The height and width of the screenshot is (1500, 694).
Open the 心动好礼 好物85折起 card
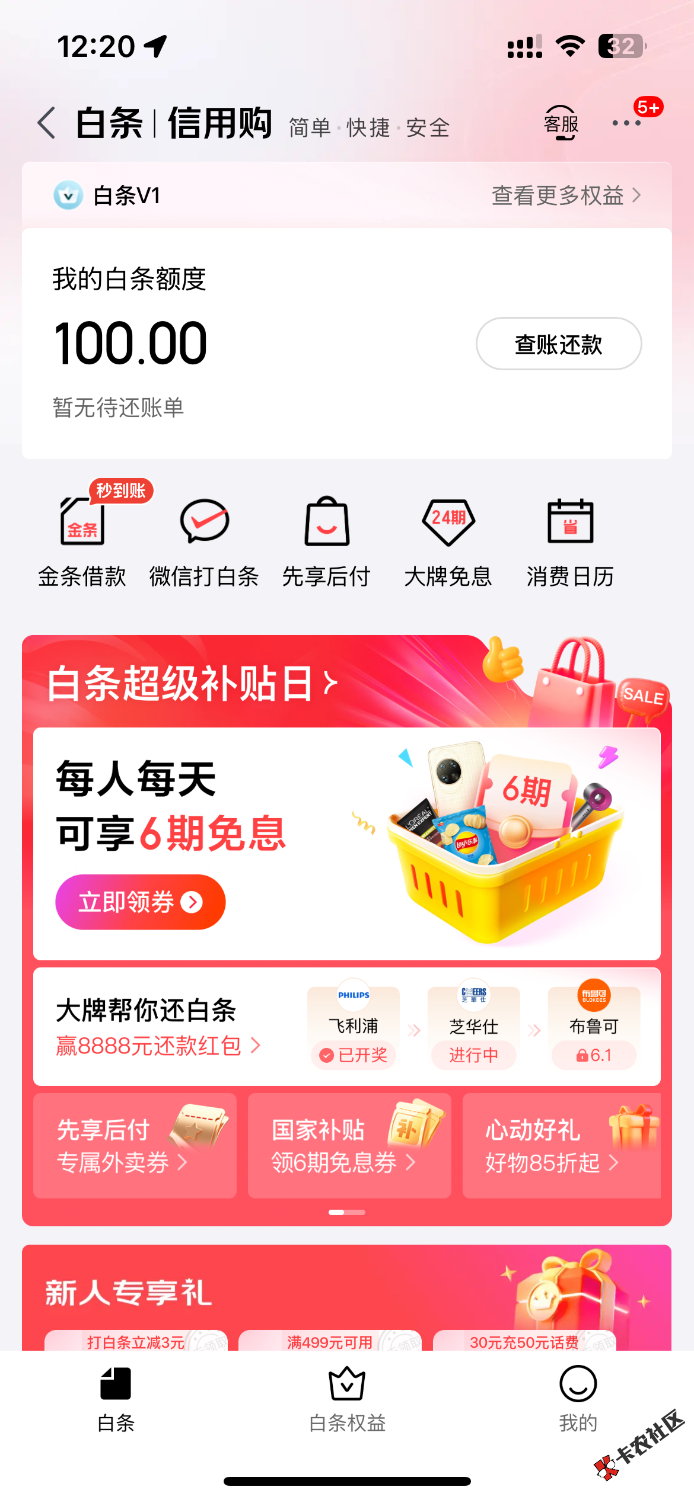point(561,1145)
